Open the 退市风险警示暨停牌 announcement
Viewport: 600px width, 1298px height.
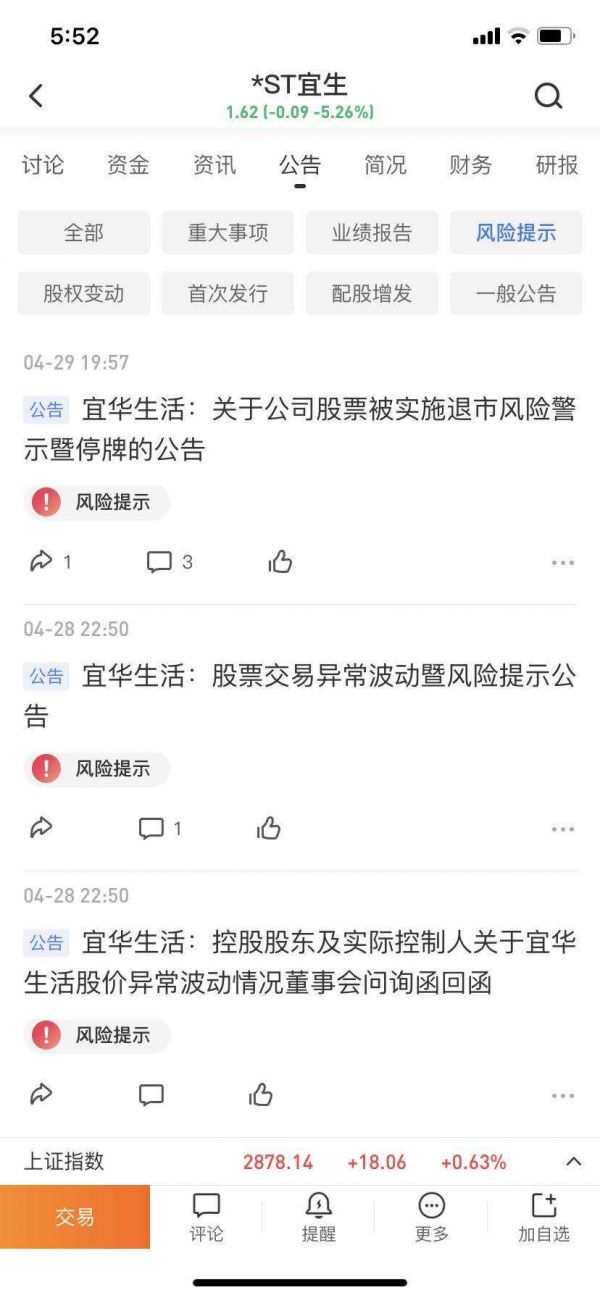(x=300, y=429)
